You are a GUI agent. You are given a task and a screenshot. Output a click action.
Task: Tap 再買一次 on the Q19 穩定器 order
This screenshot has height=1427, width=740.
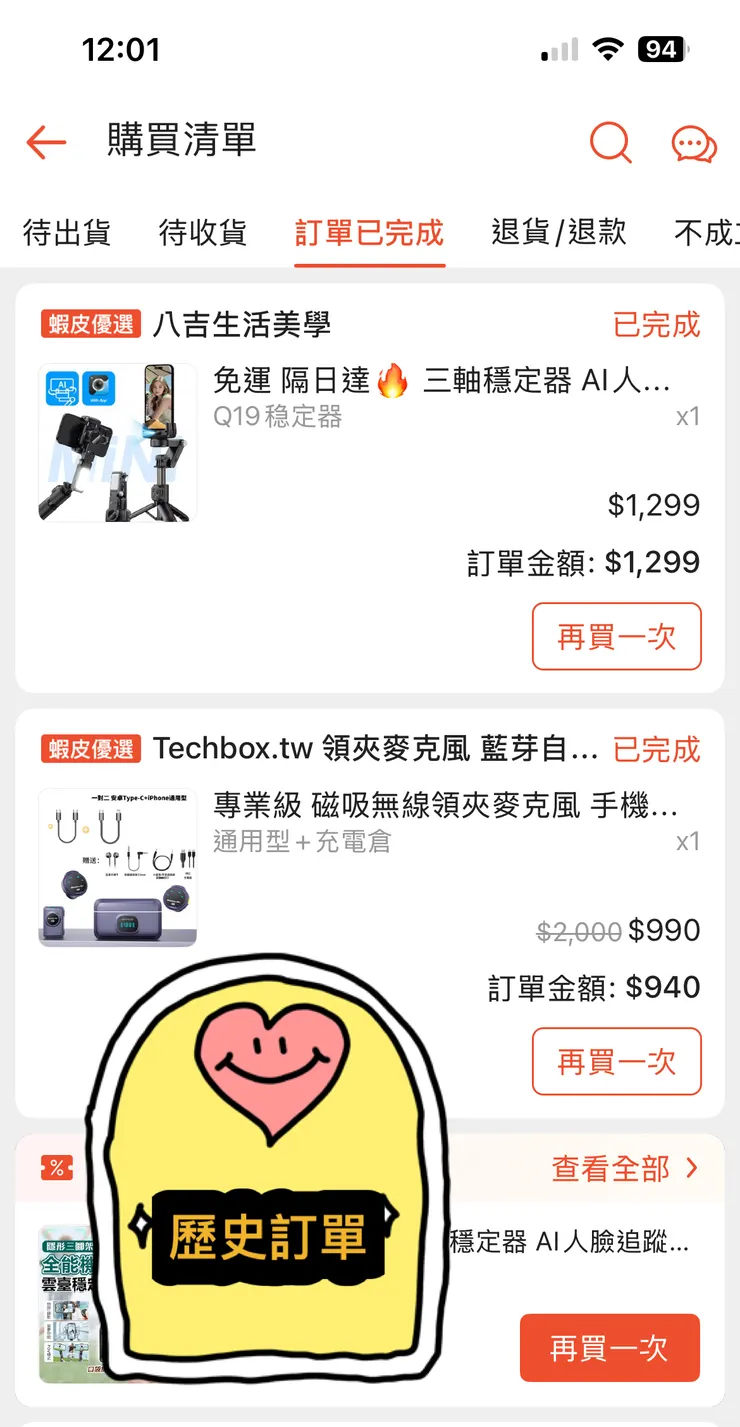click(x=615, y=636)
